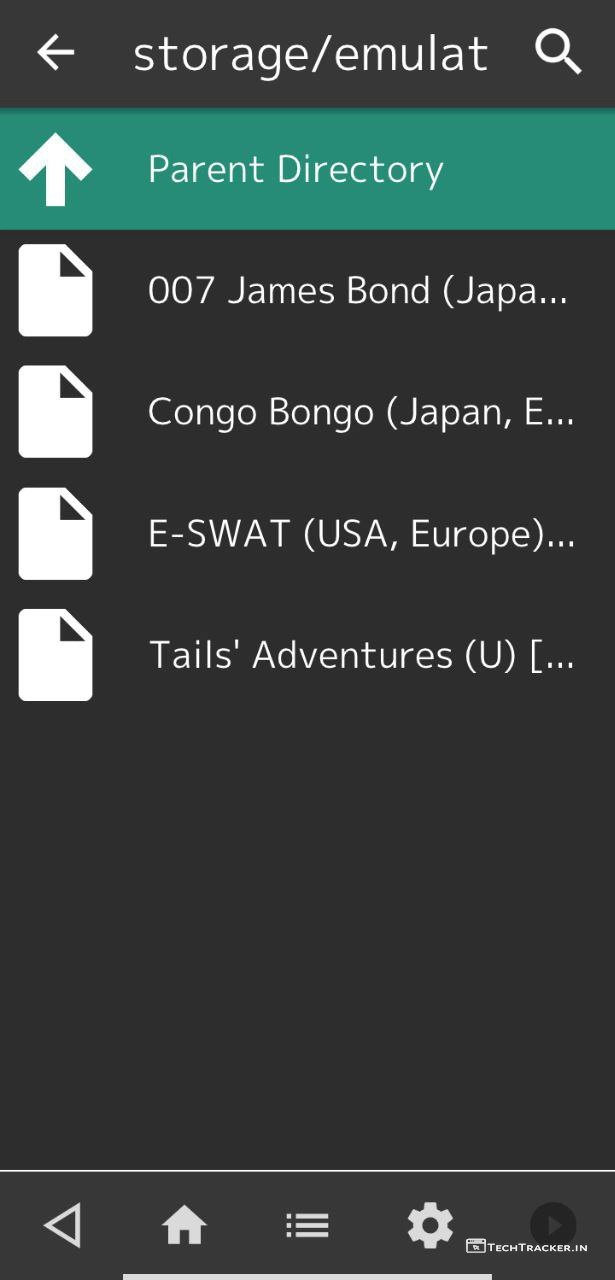Tap the back arrow in the header
The width and height of the screenshot is (615, 1280).
pyautogui.click(x=56, y=53)
